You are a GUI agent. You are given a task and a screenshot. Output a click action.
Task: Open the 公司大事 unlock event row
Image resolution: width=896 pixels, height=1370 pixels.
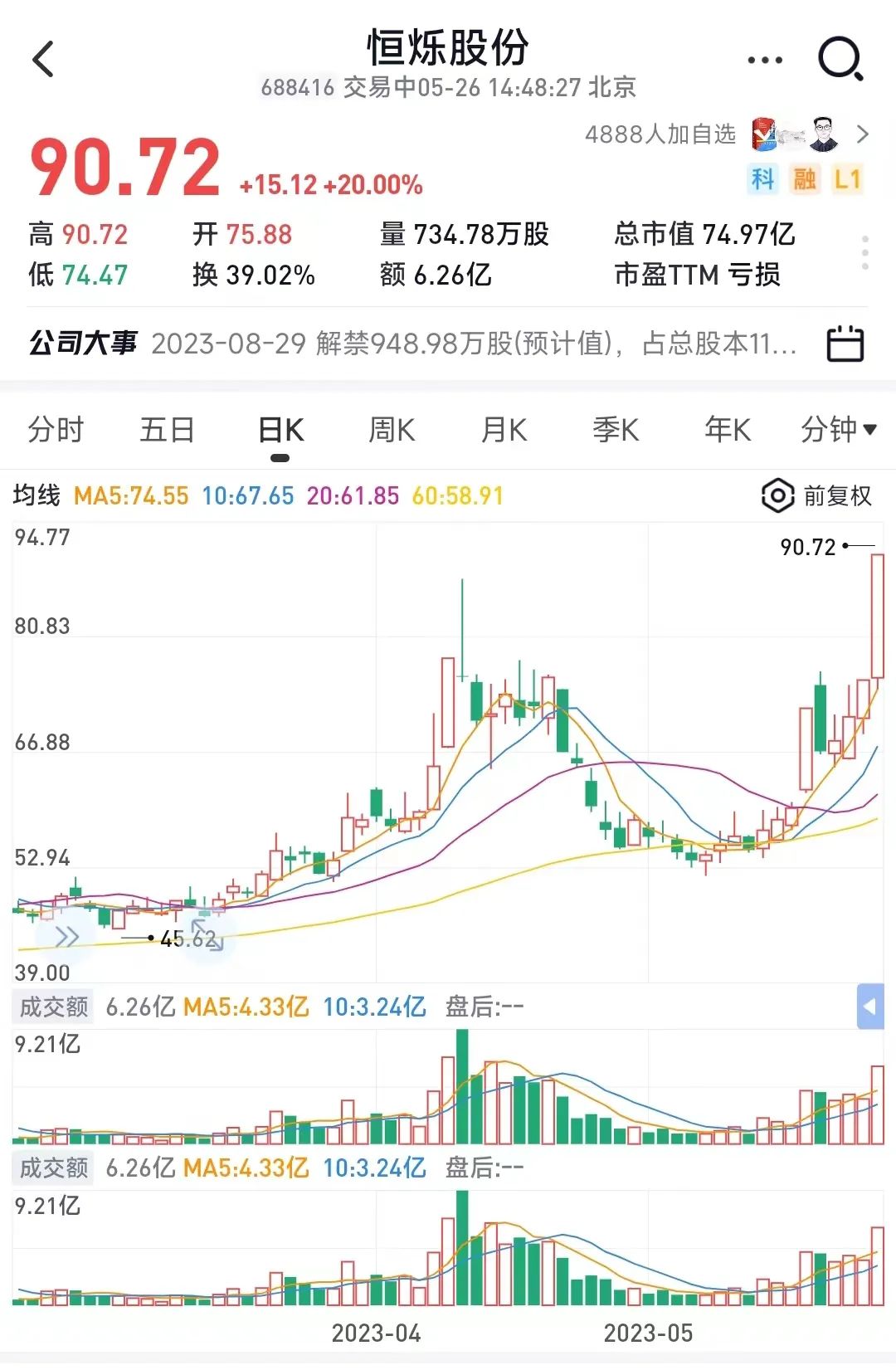[473, 344]
